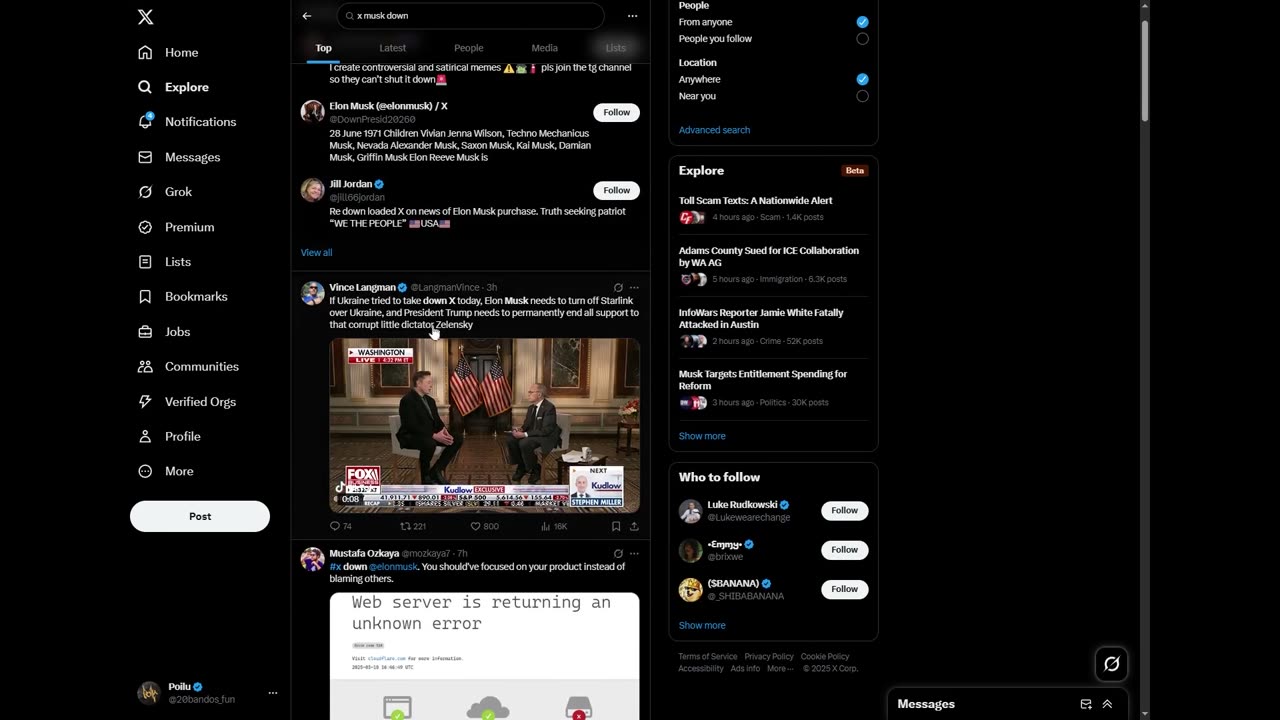Select the Near you location option
This screenshot has width=1280, height=720.
pos(862,96)
